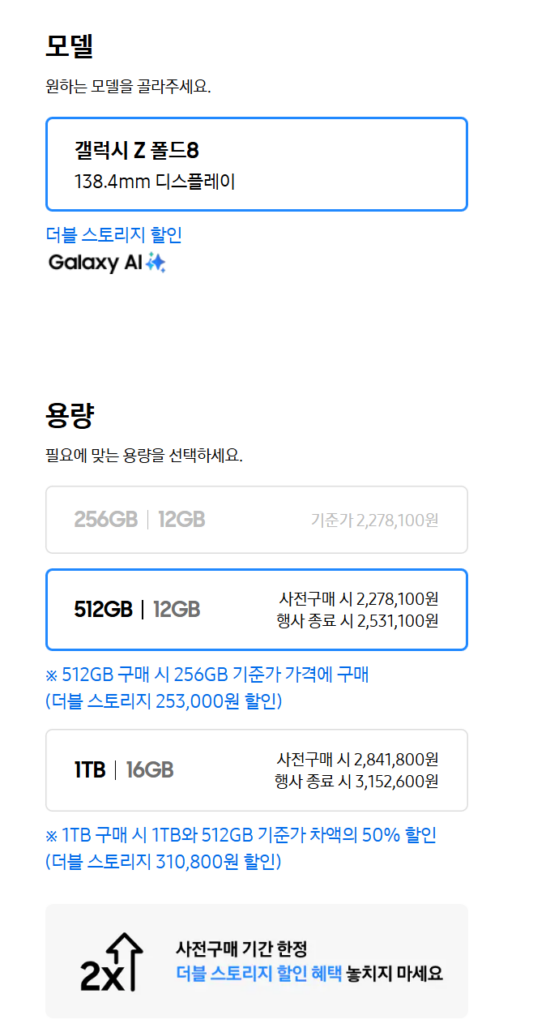533x1024 pixels.
Task: Choose the 512GB | 12GB storage option
Action: tap(257, 609)
